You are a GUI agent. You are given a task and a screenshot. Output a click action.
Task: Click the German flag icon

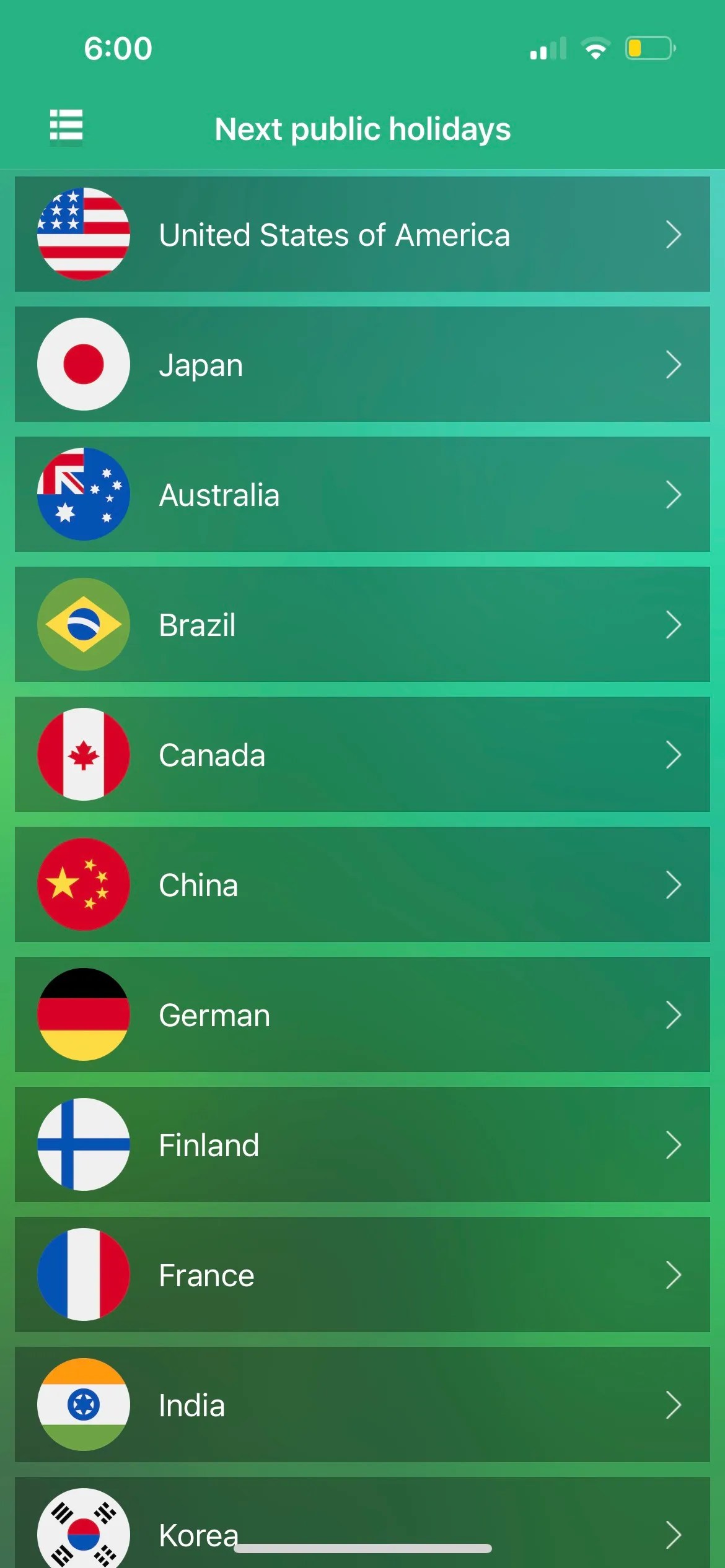tap(84, 1014)
